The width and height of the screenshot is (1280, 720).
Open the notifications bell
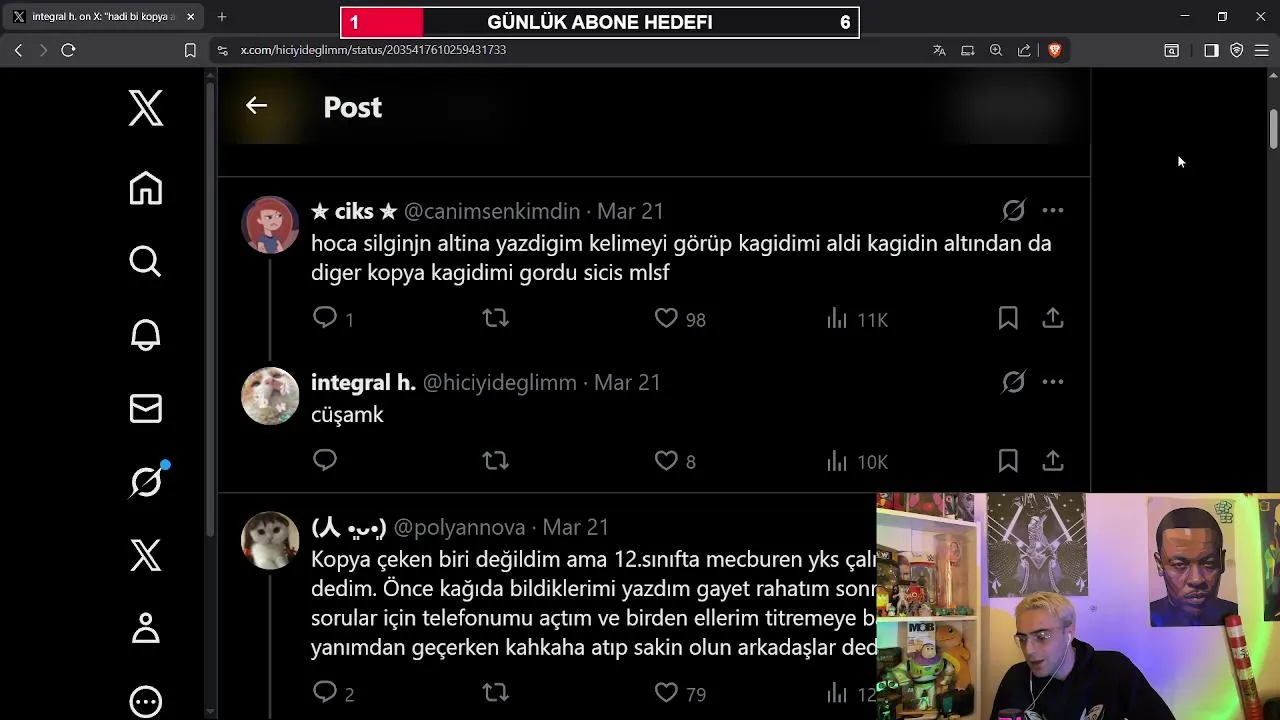(146, 335)
